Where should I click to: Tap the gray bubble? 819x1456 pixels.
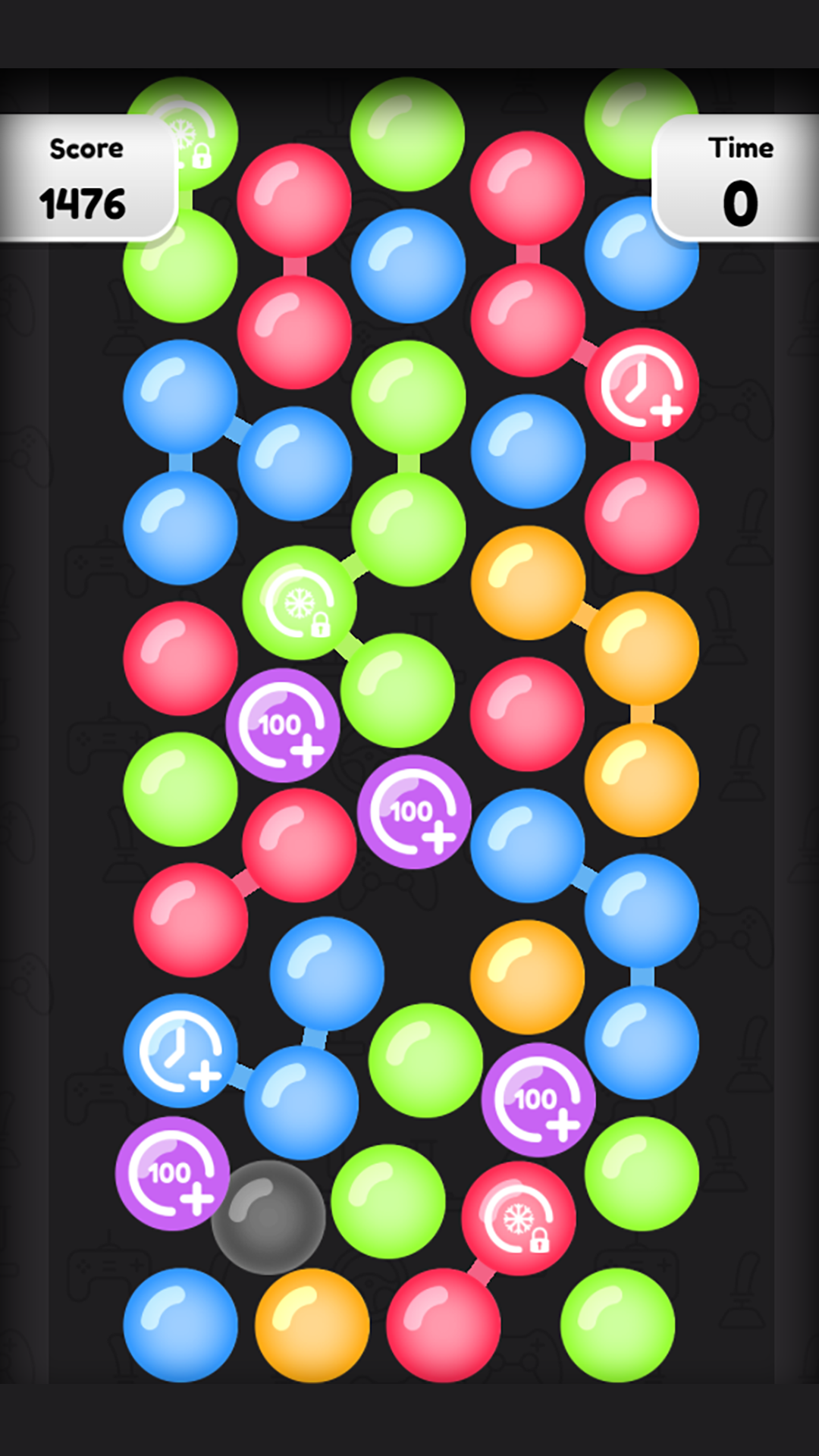(x=268, y=1216)
